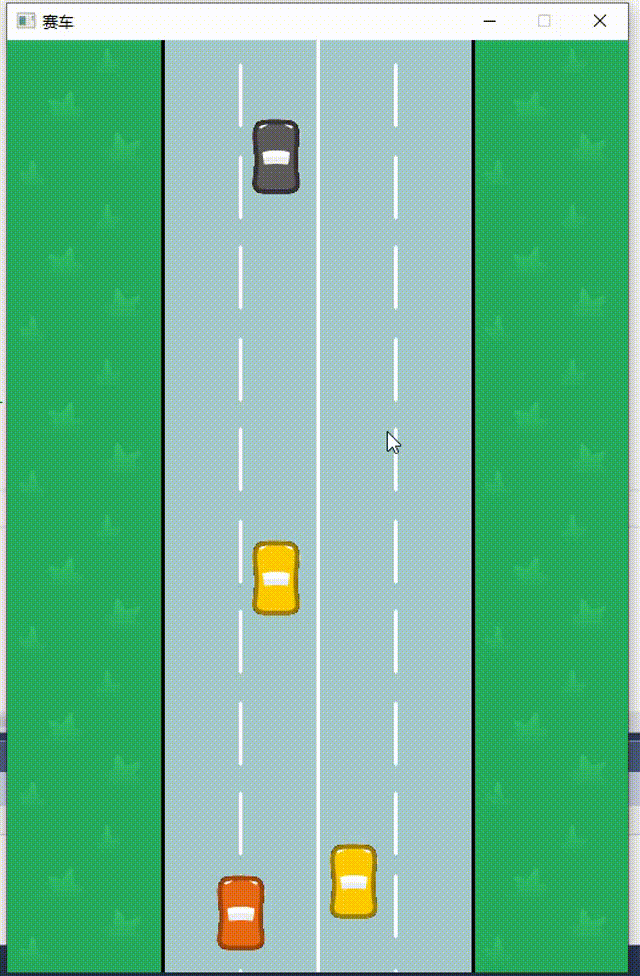Minimize the 赛车 window
The height and width of the screenshot is (976, 640).
pyautogui.click(x=490, y=21)
